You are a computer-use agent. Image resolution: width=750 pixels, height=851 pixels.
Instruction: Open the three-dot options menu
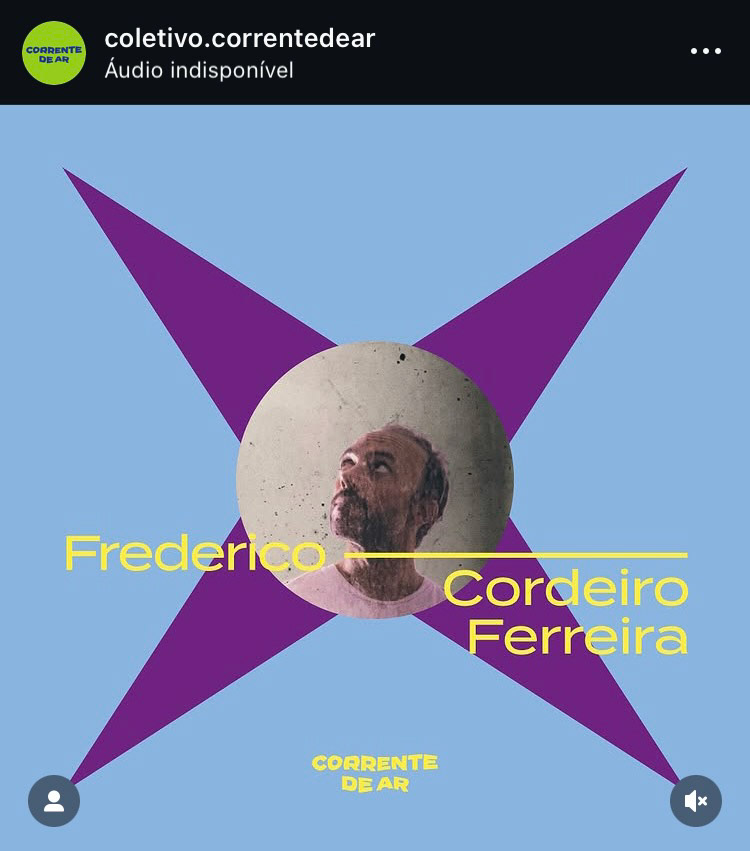click(705, 51)
